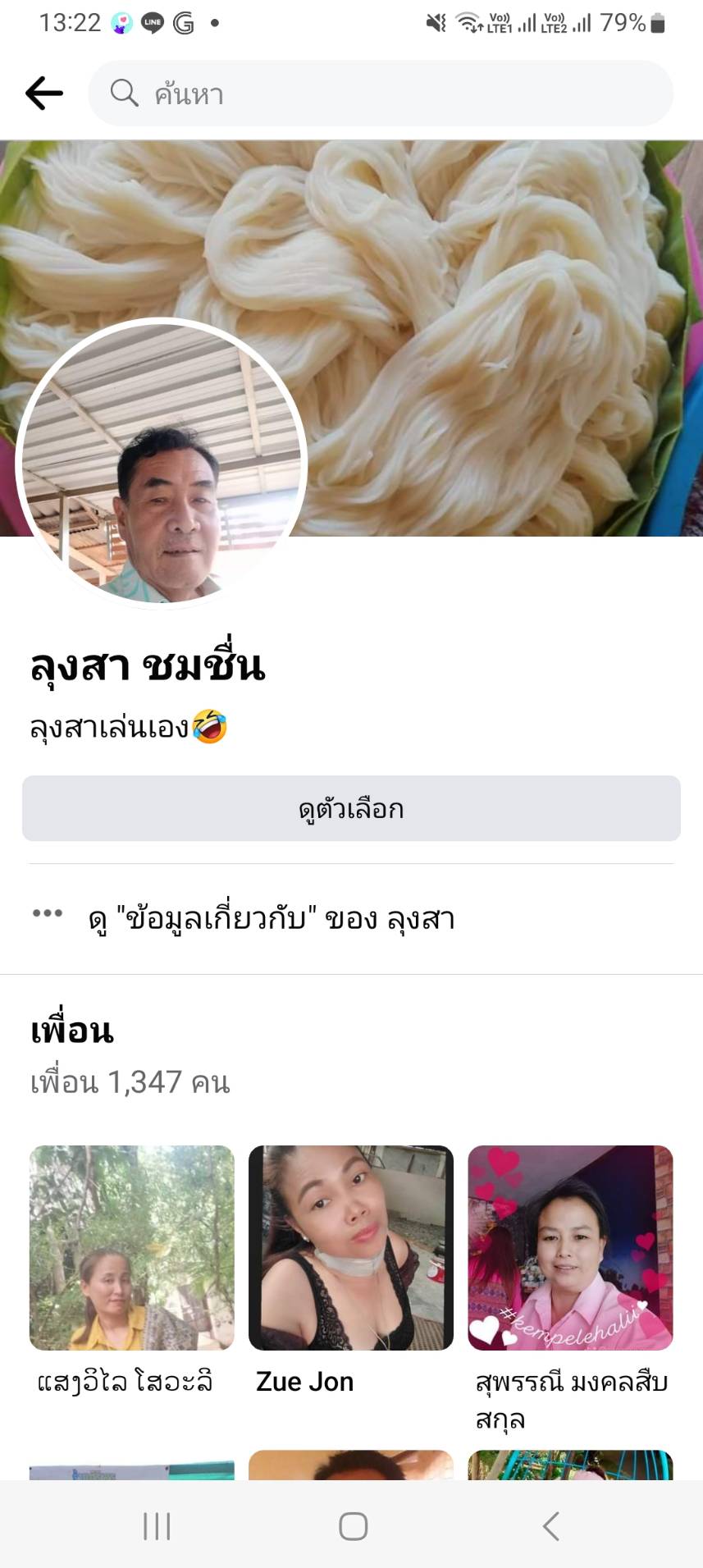This screenshot has height=1568, width=703.
Task: Tap the ดูตัวเลือก button
Action: pos(351,809)
